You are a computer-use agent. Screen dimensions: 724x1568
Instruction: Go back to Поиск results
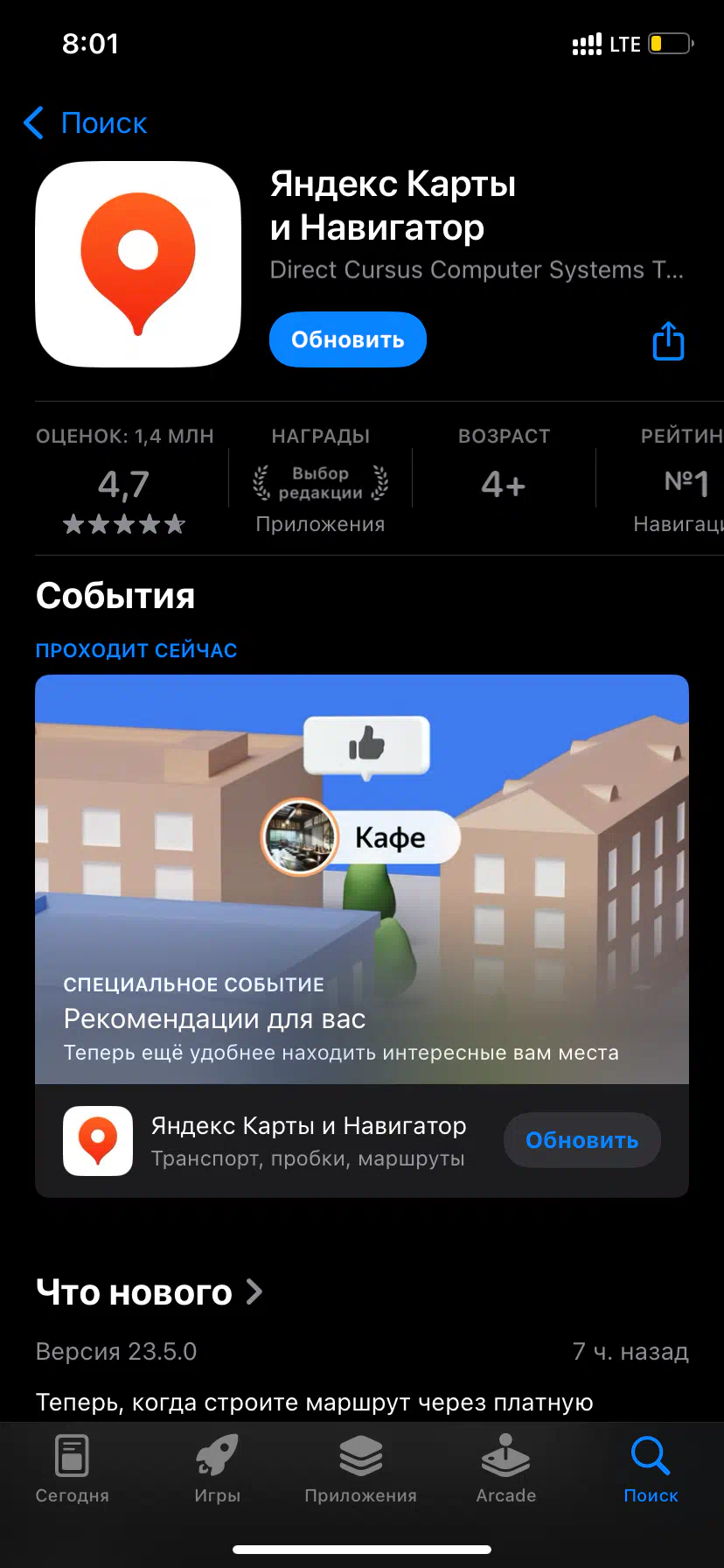tap(85, 123)
